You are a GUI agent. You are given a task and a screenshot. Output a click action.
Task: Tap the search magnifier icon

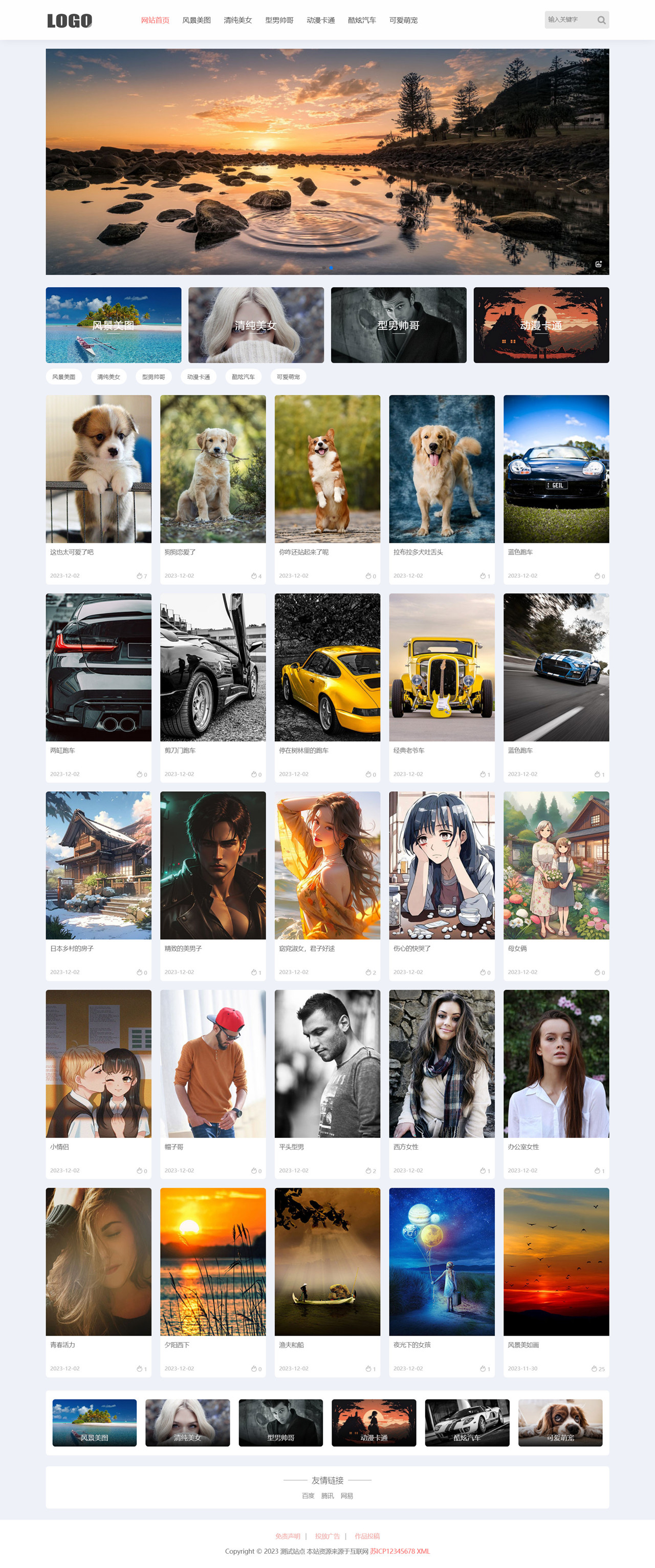click(x=601, y=20)
